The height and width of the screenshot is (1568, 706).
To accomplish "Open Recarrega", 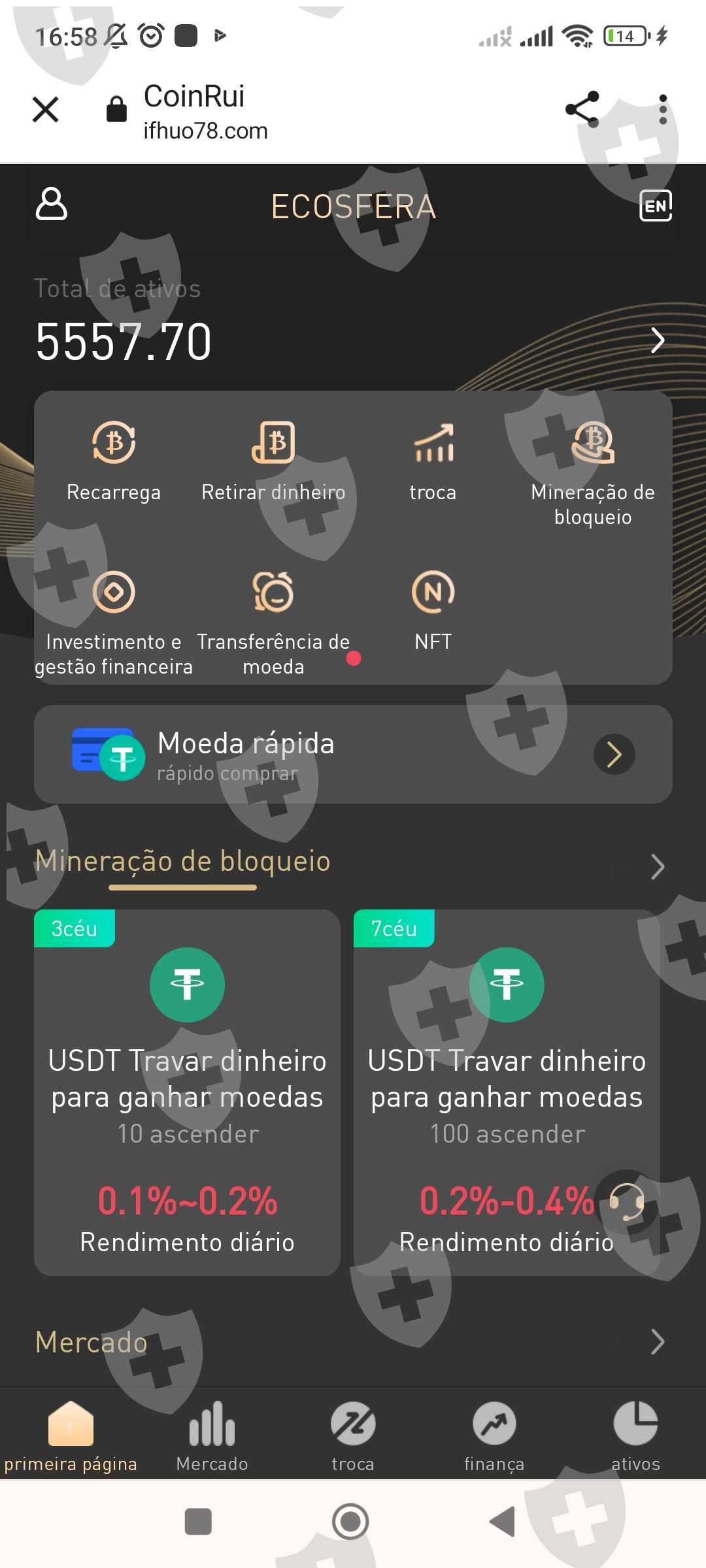I will 114,463.
